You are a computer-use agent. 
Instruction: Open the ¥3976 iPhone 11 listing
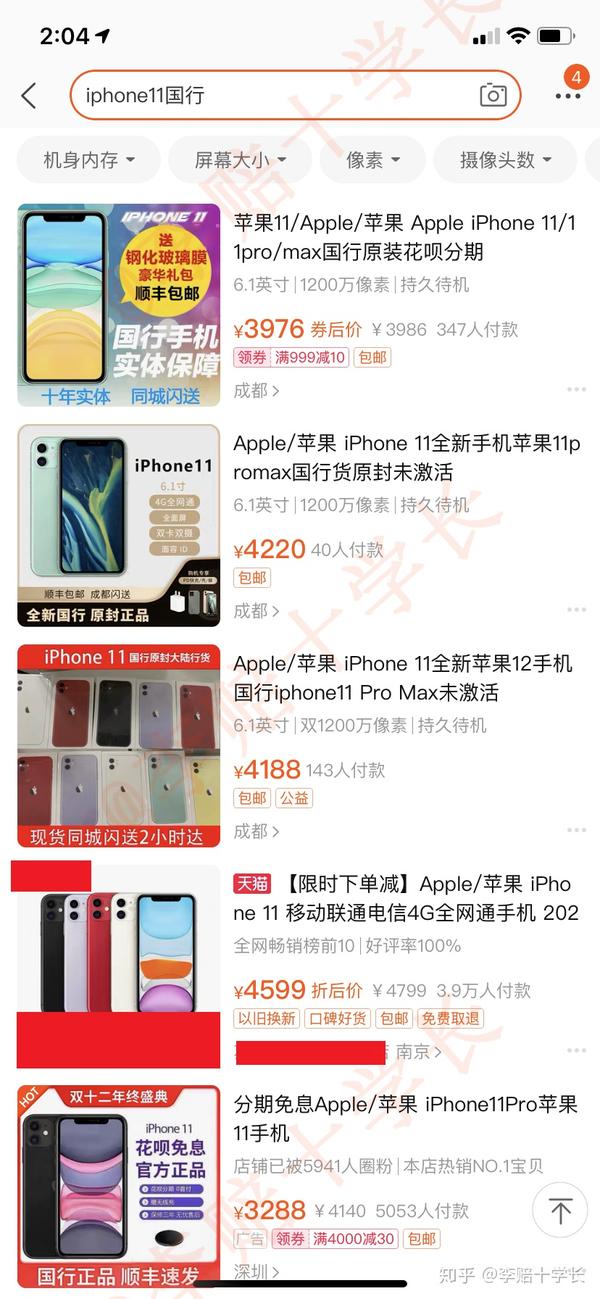(400, 238)
